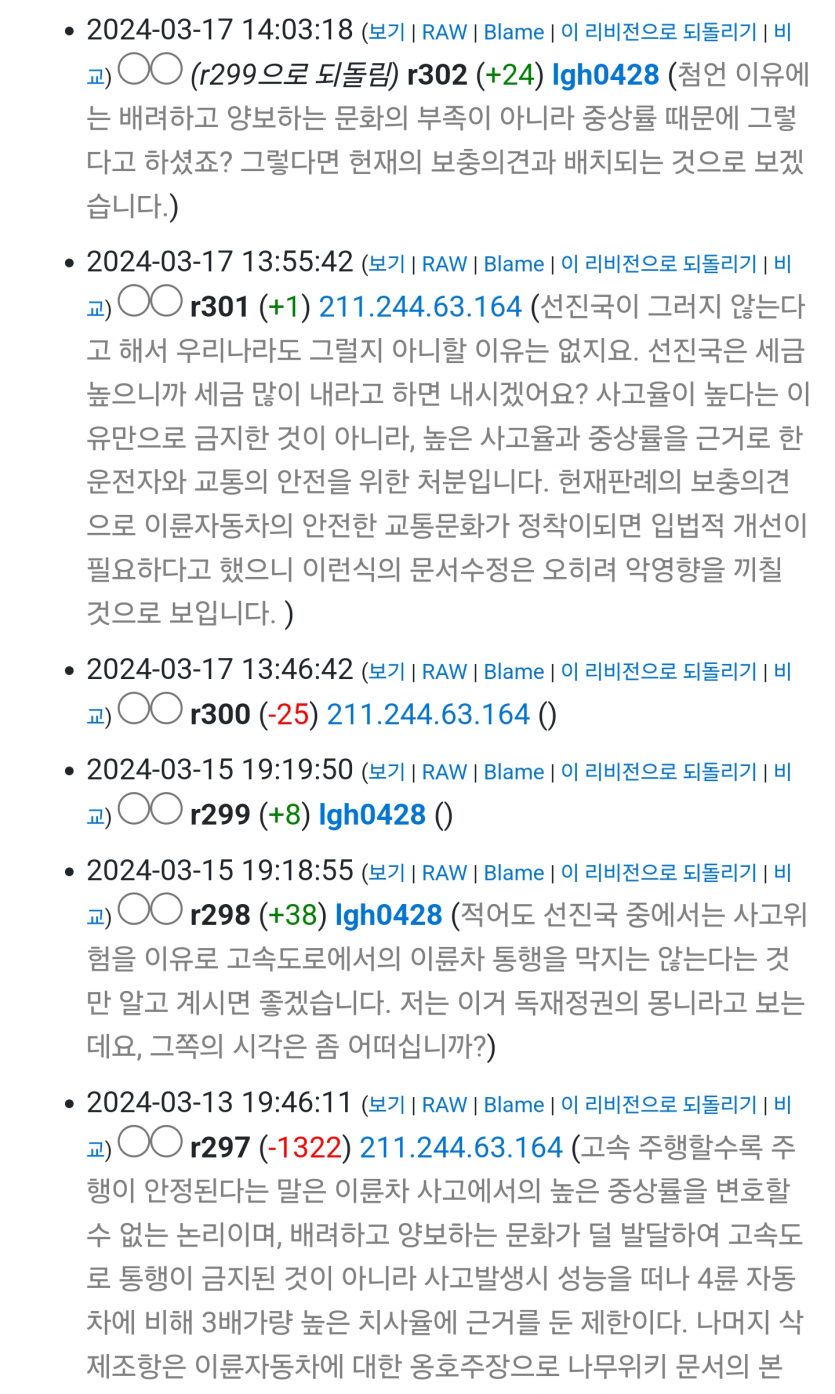This screenshot has width=835, height=1394.
Task: Revert to r301 using 이 리비전으로 되돌리기
Action: point(659,264)
